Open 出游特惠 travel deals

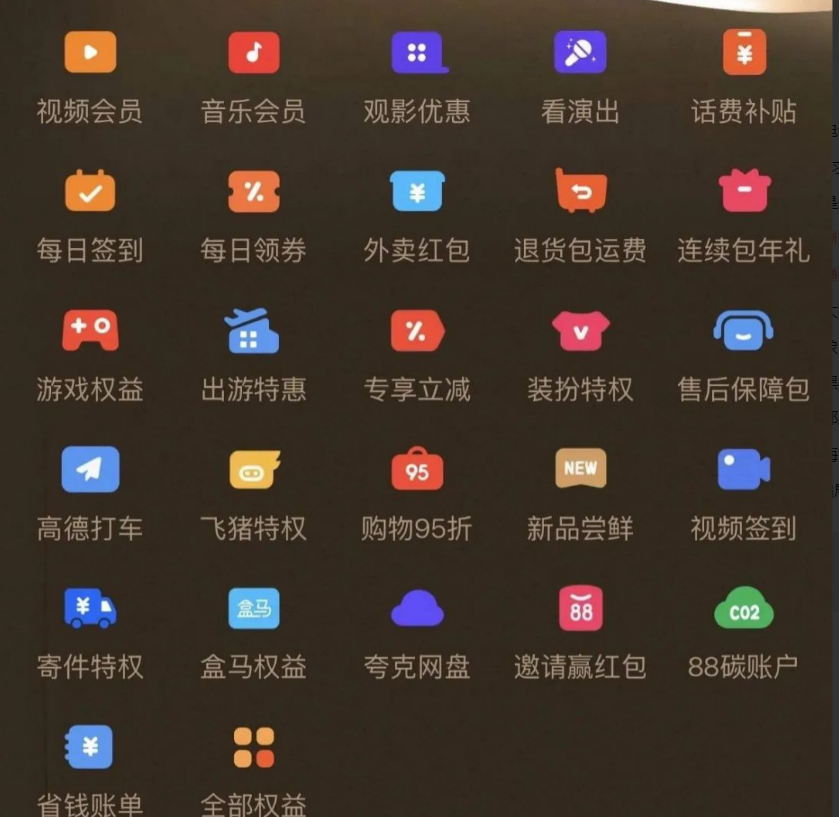253,330
